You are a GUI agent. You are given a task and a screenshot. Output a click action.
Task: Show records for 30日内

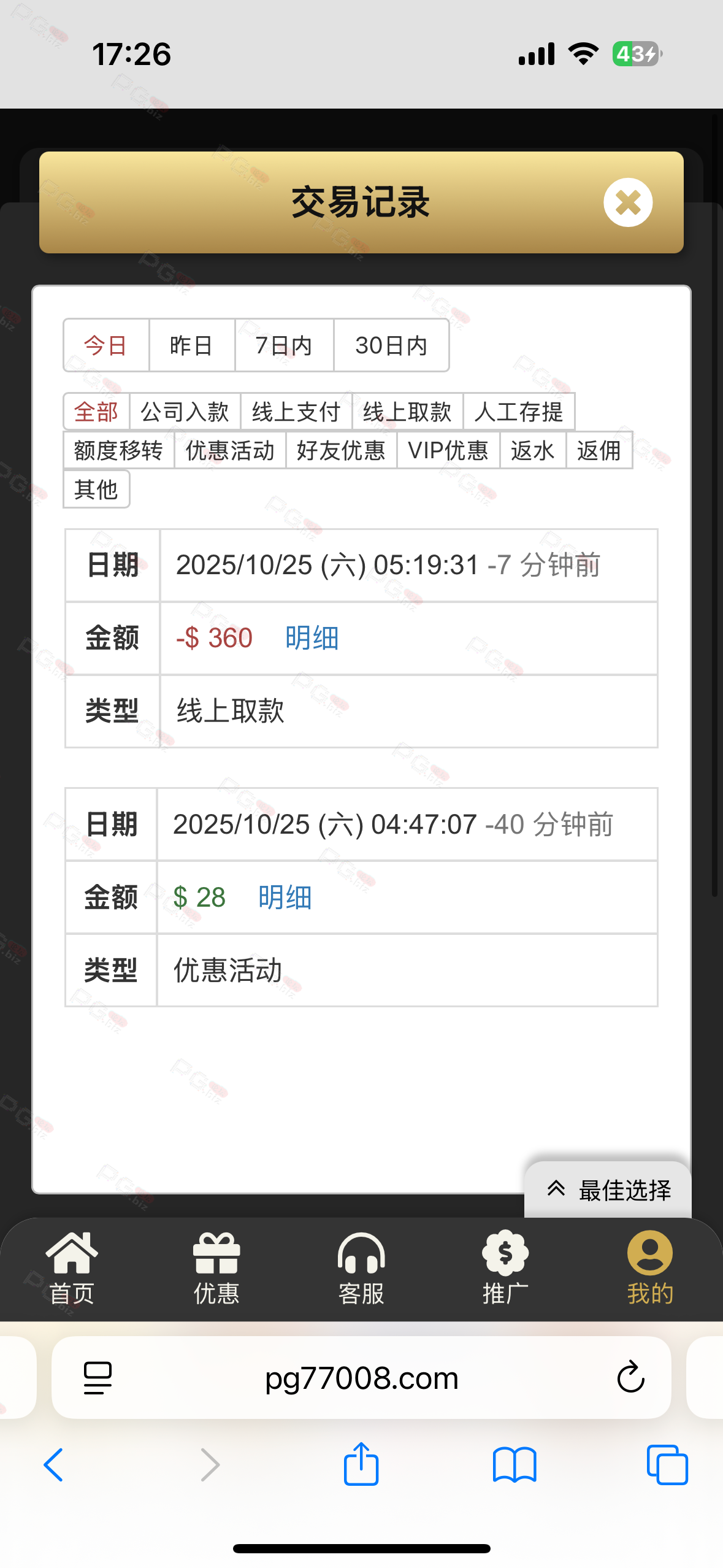click(391, 345)
